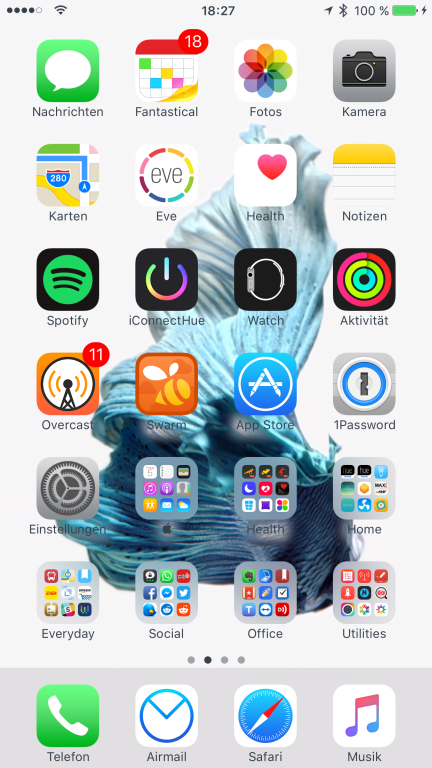Launch Safari from the dock

pos(265,716)
